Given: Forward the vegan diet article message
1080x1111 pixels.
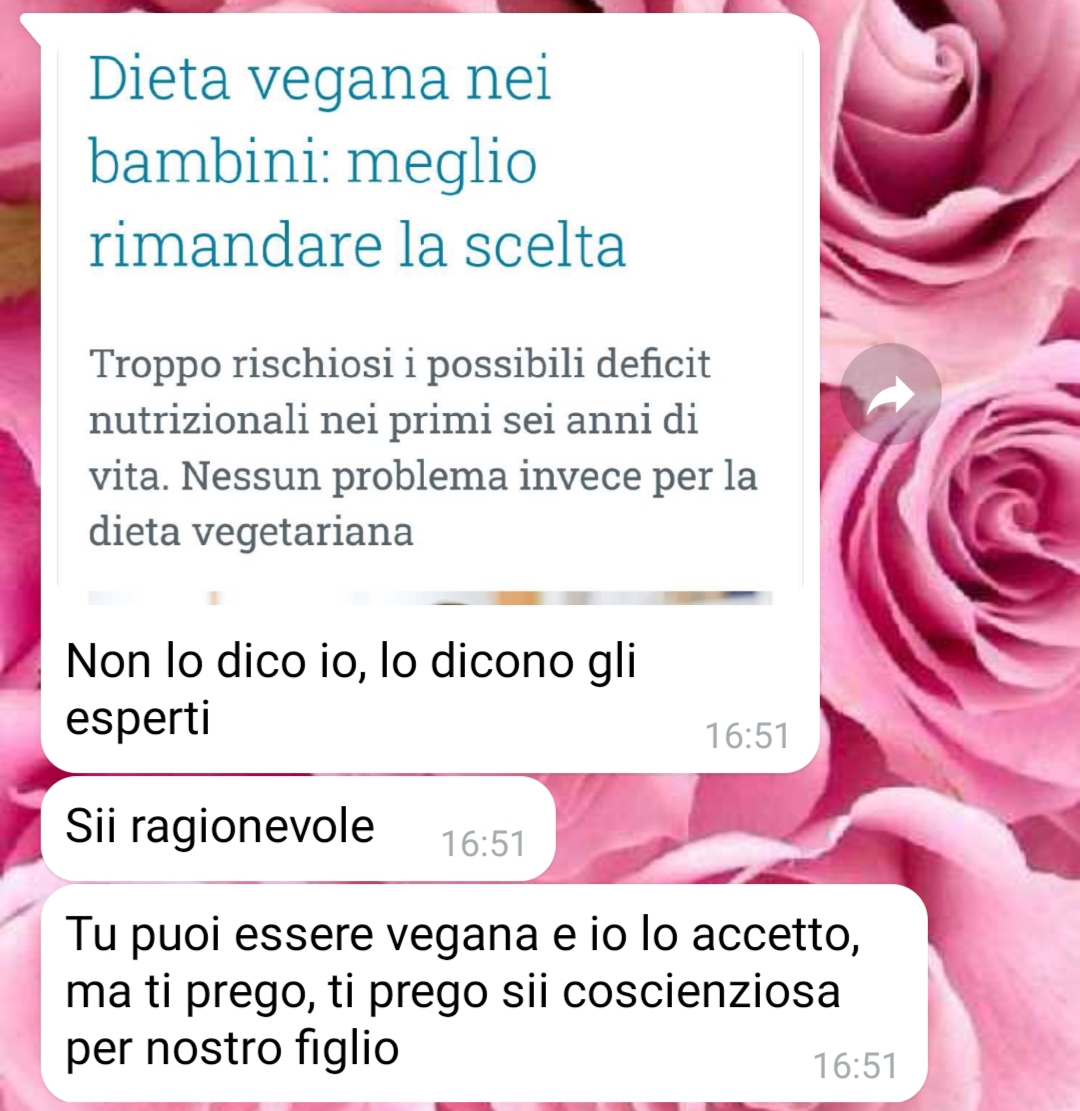Looking at the screenshot, I should point(890,394).
